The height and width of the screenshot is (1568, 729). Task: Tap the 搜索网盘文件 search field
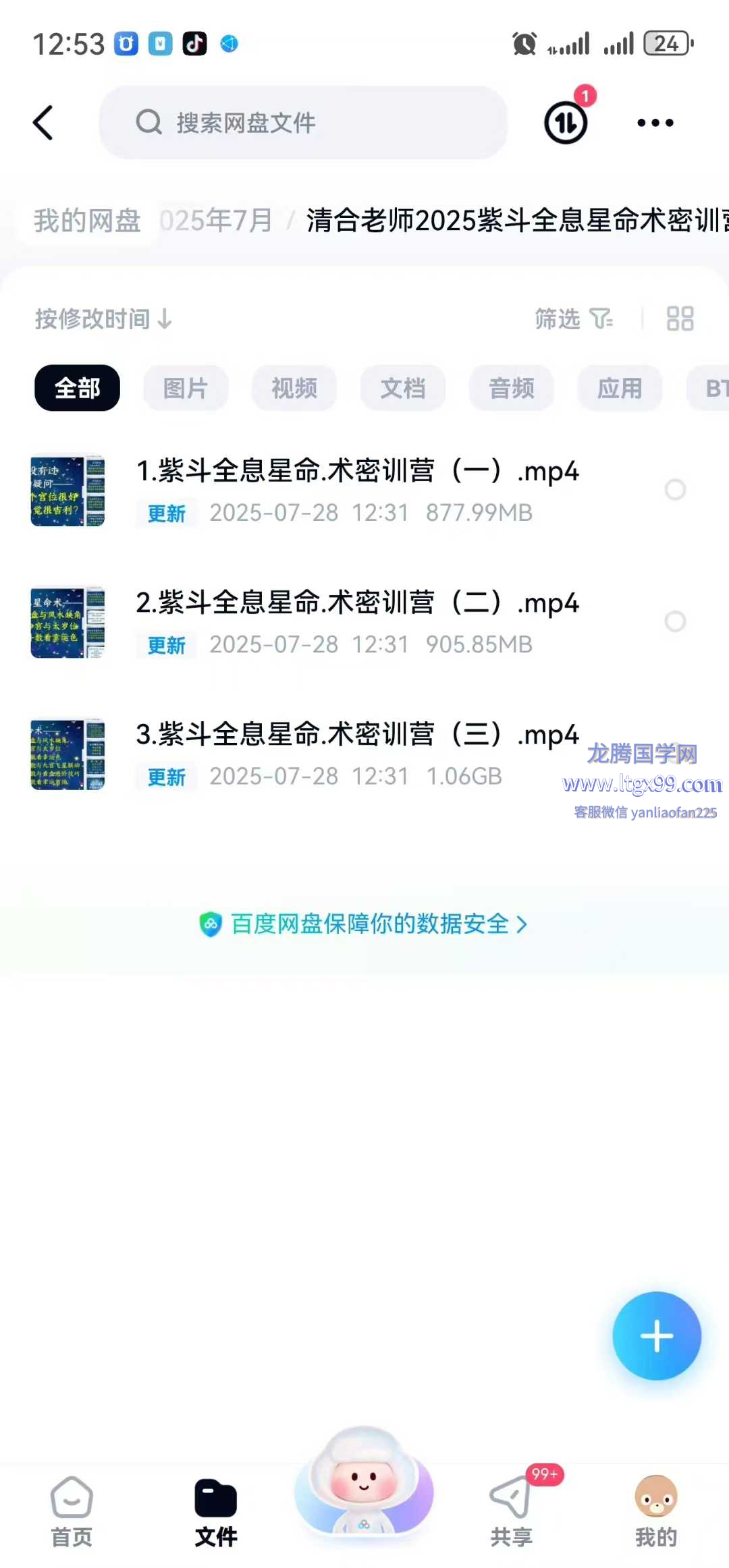(x=304, y=123)
